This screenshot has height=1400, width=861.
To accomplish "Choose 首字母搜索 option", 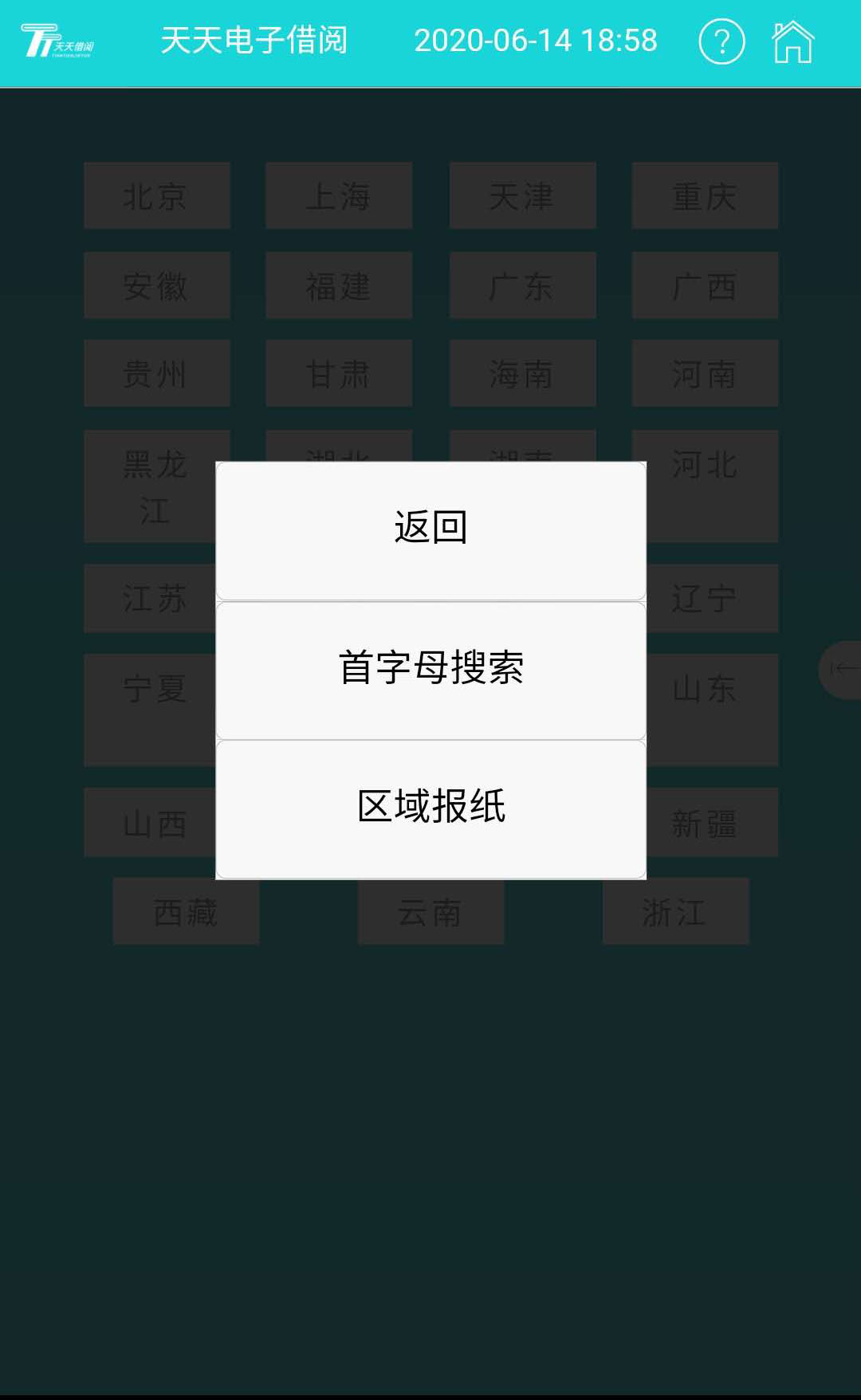I will click(431, 670).
